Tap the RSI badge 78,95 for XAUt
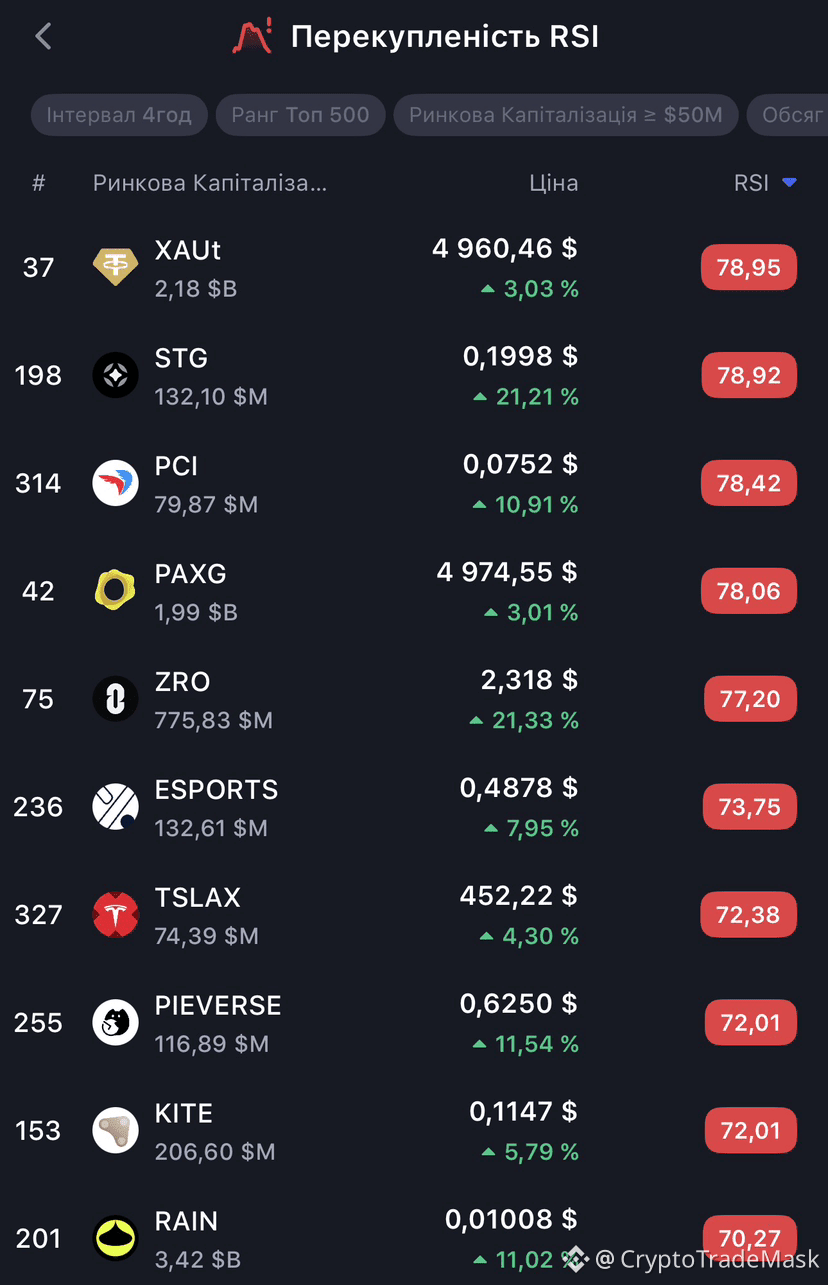The width and height of the screenshot is (828, 1285). 749,267
